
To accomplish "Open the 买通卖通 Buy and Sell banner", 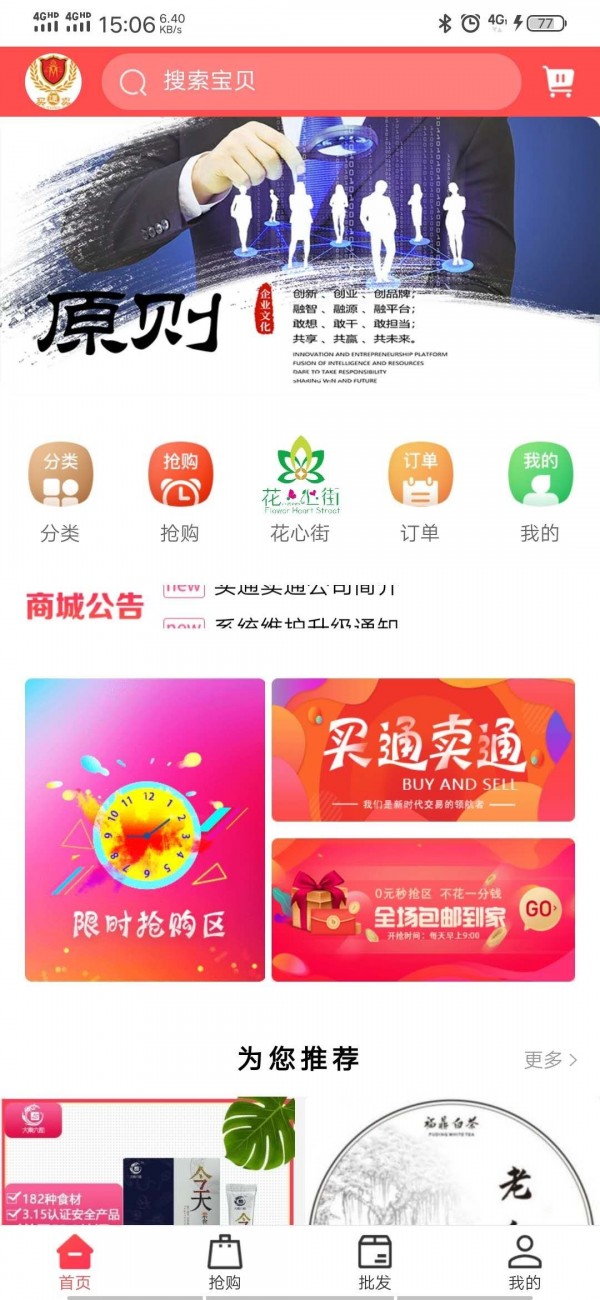I will tap(423, 750).
